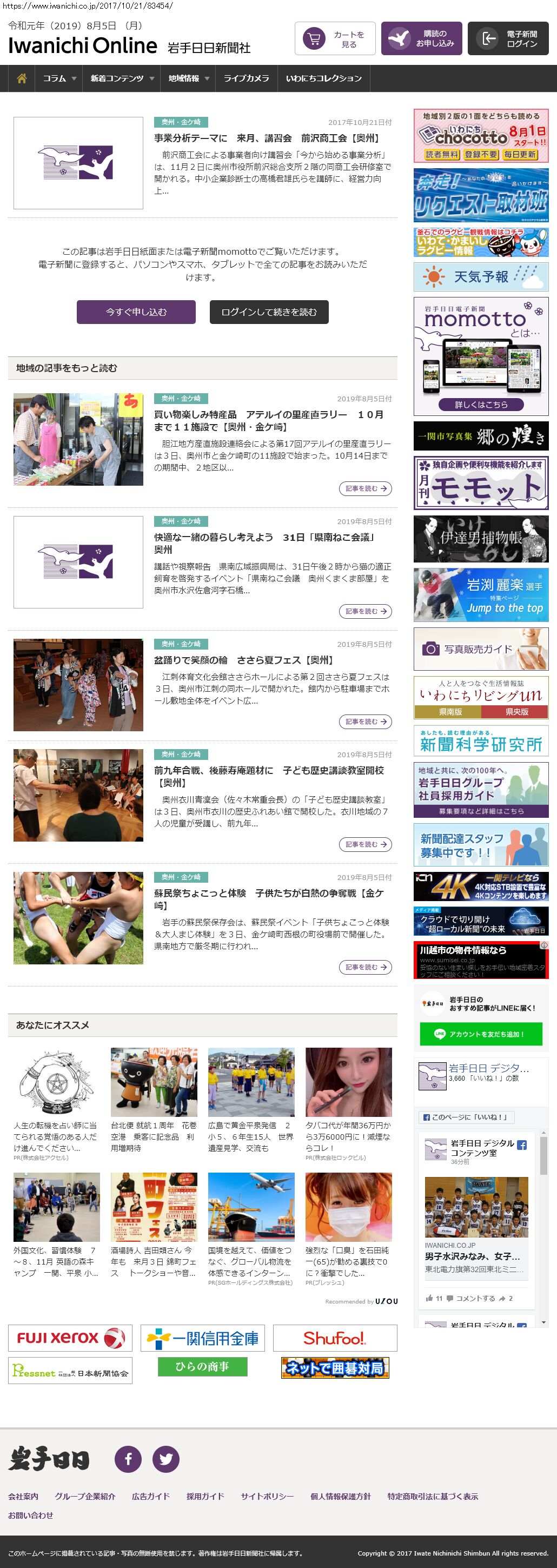This screenshot has width=557, height=1568.
Task: Tap ログインして続きを読む button
Action: coord(269,312)
